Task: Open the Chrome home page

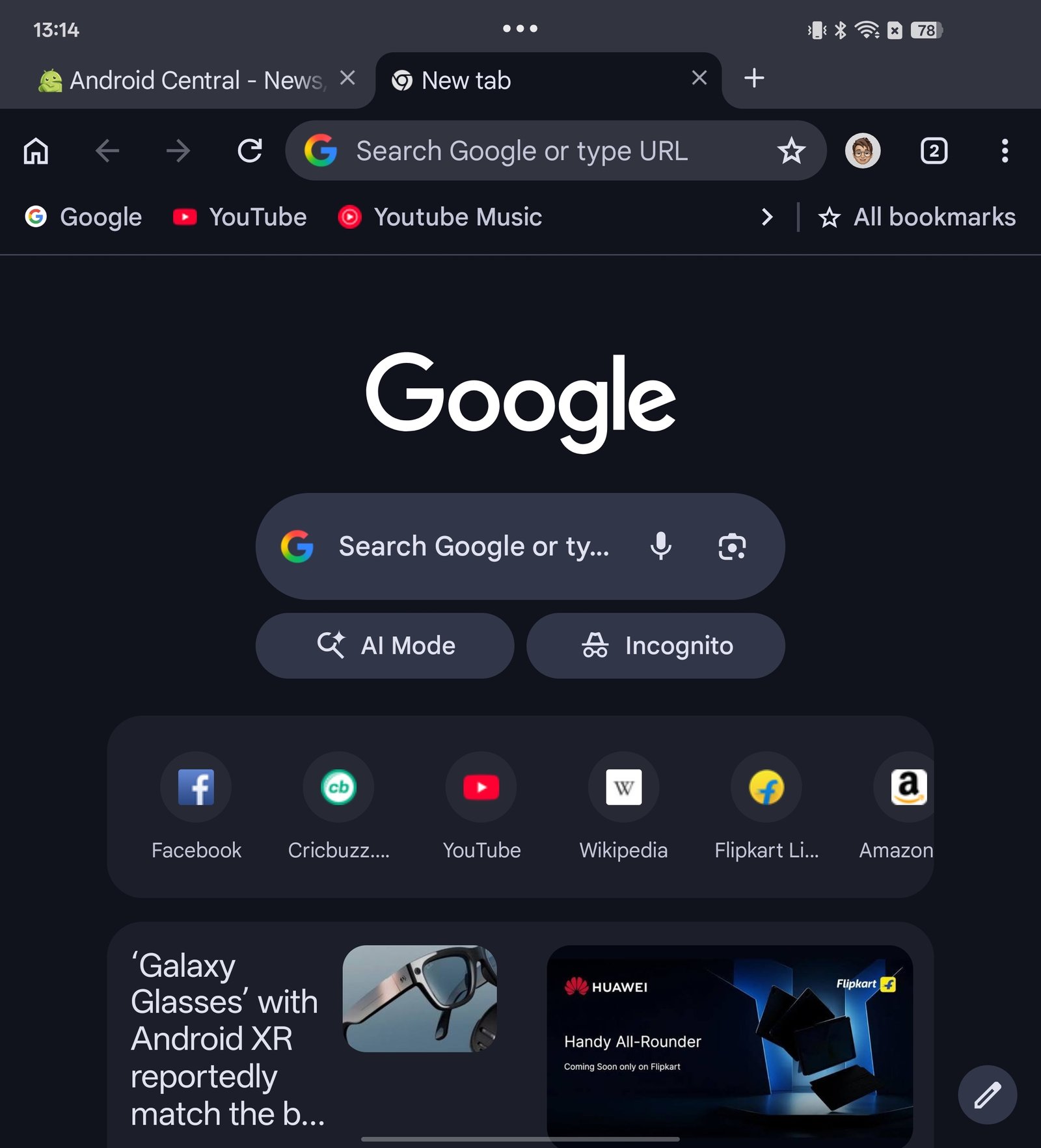Action: pyautogui.click(x=36, y=151)
